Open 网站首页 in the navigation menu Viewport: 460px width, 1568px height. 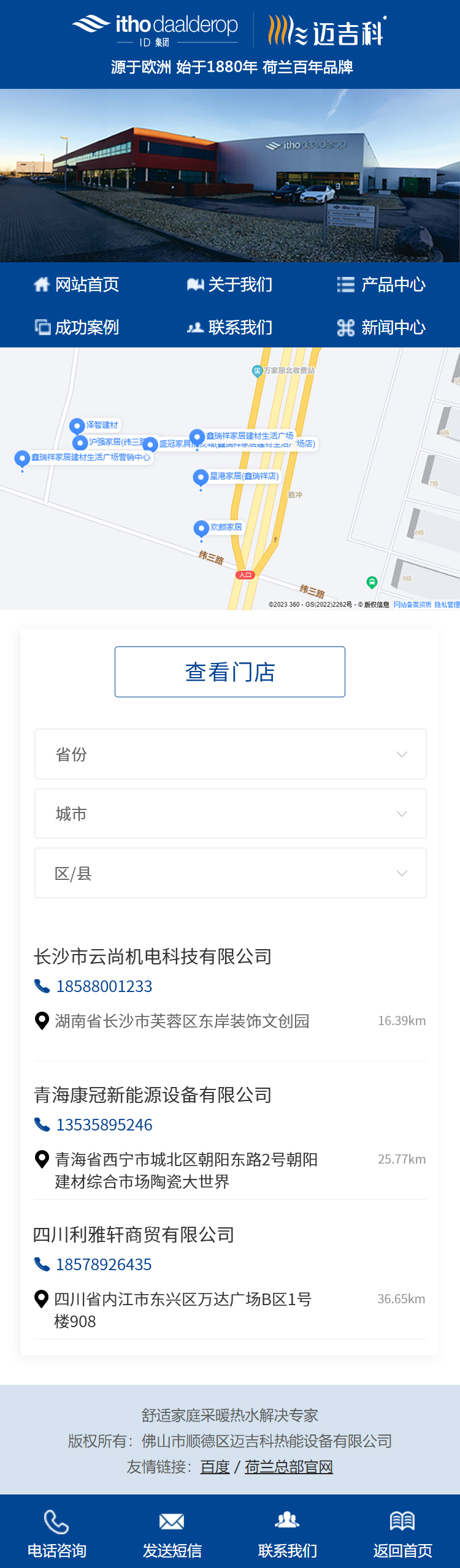[x=77, y=284]
